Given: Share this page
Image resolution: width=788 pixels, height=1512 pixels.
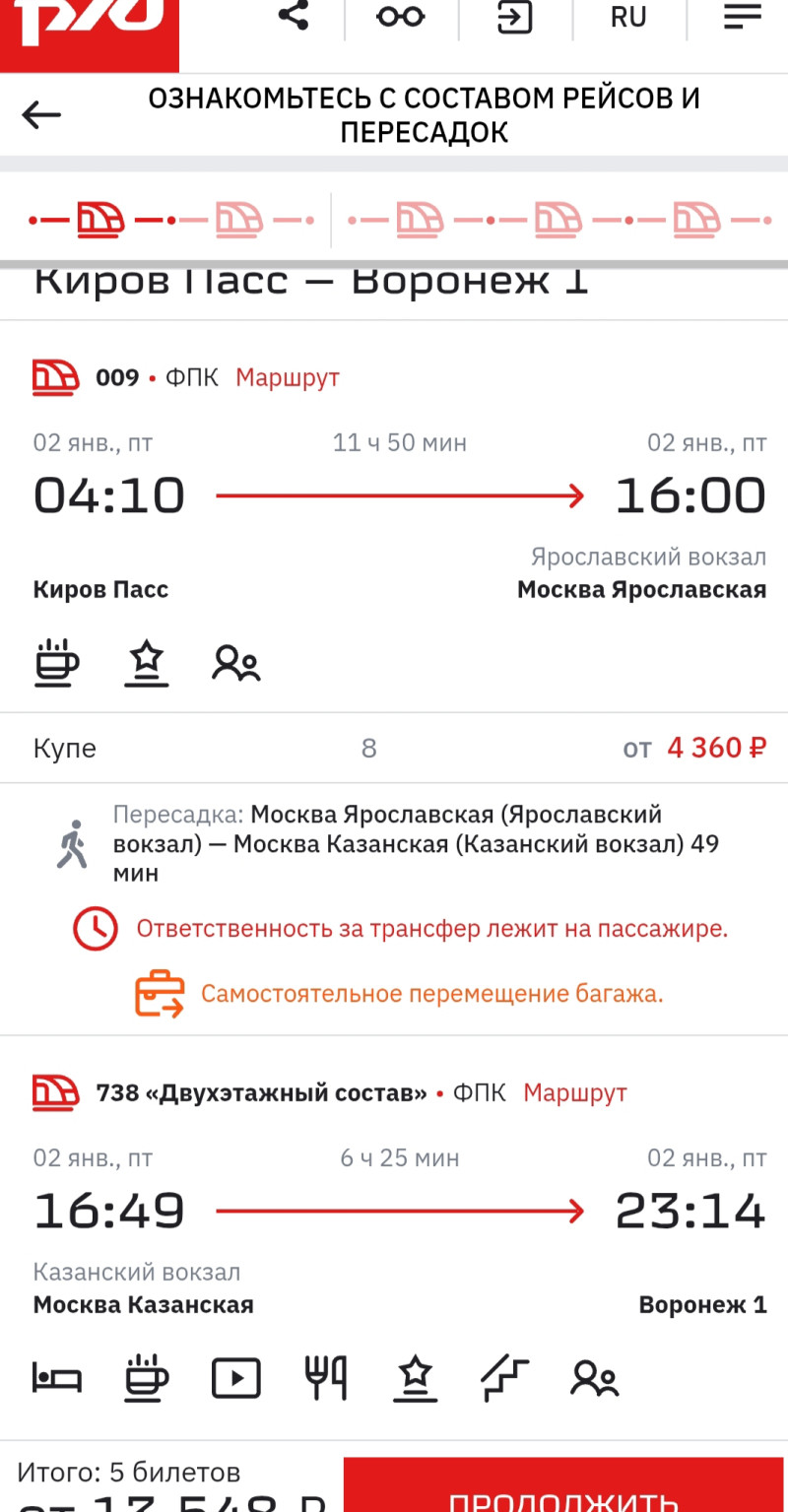Looking at the screenshot, I should [x=293, y=16].
